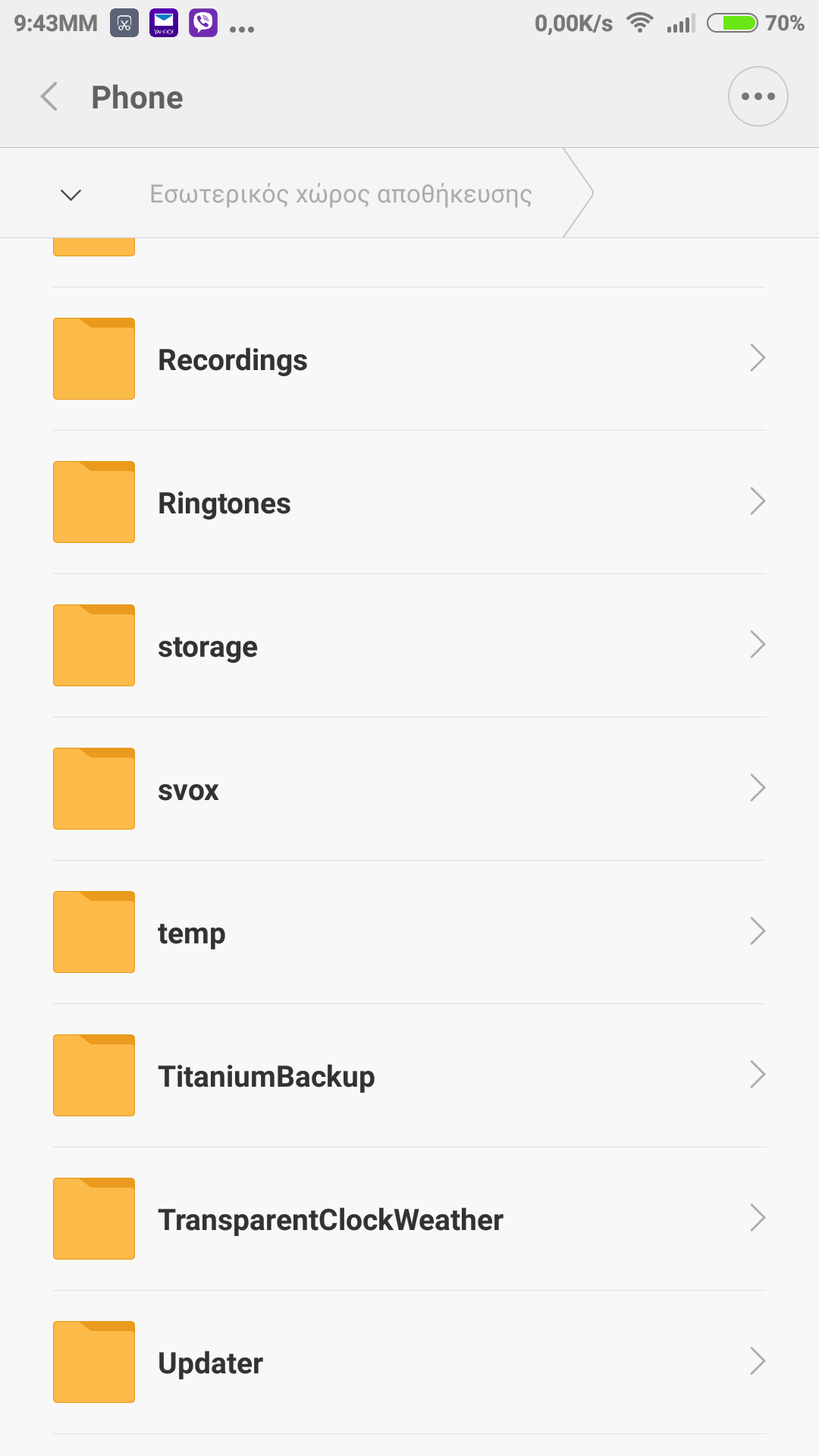
Task: Open the temp folder
Action: coord(409,933)
